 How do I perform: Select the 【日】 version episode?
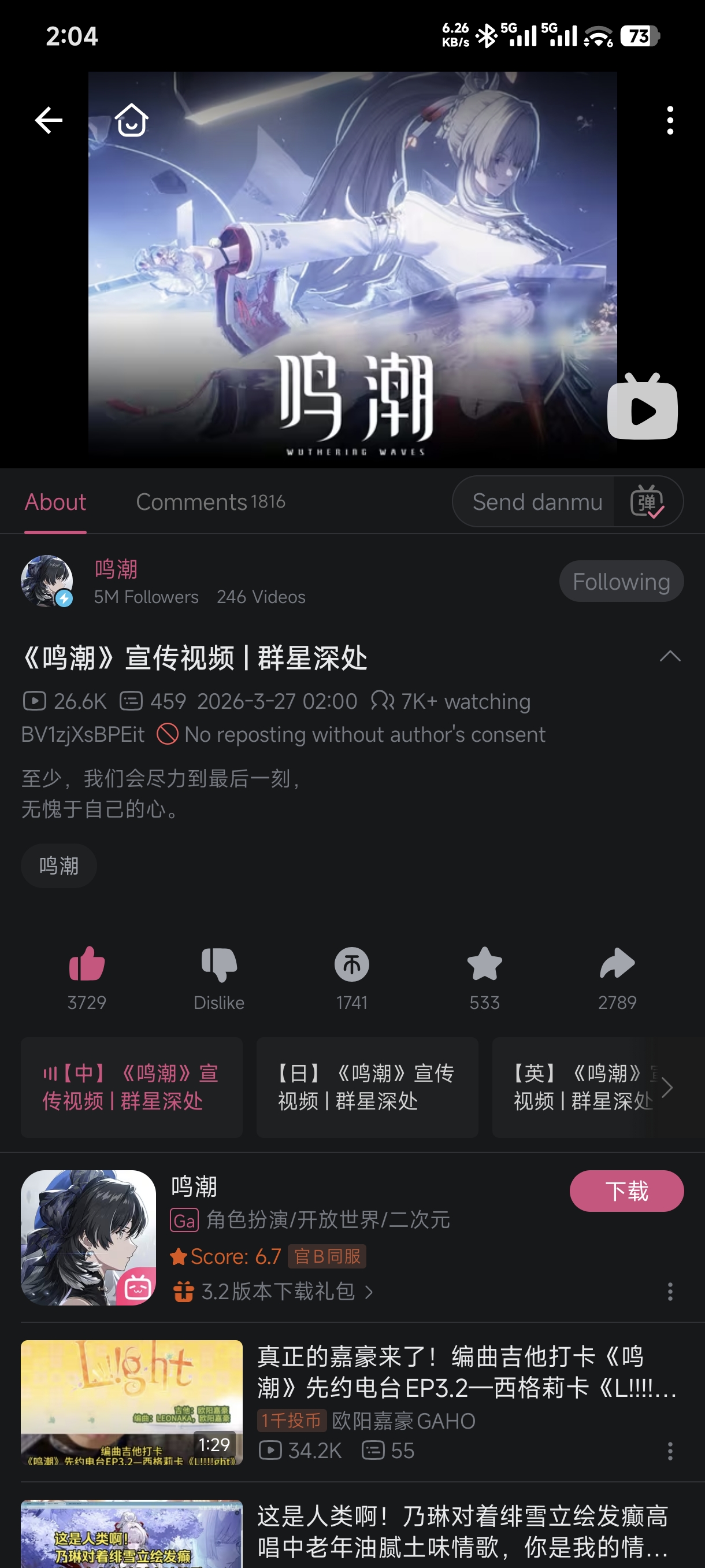coord(367,1087)
